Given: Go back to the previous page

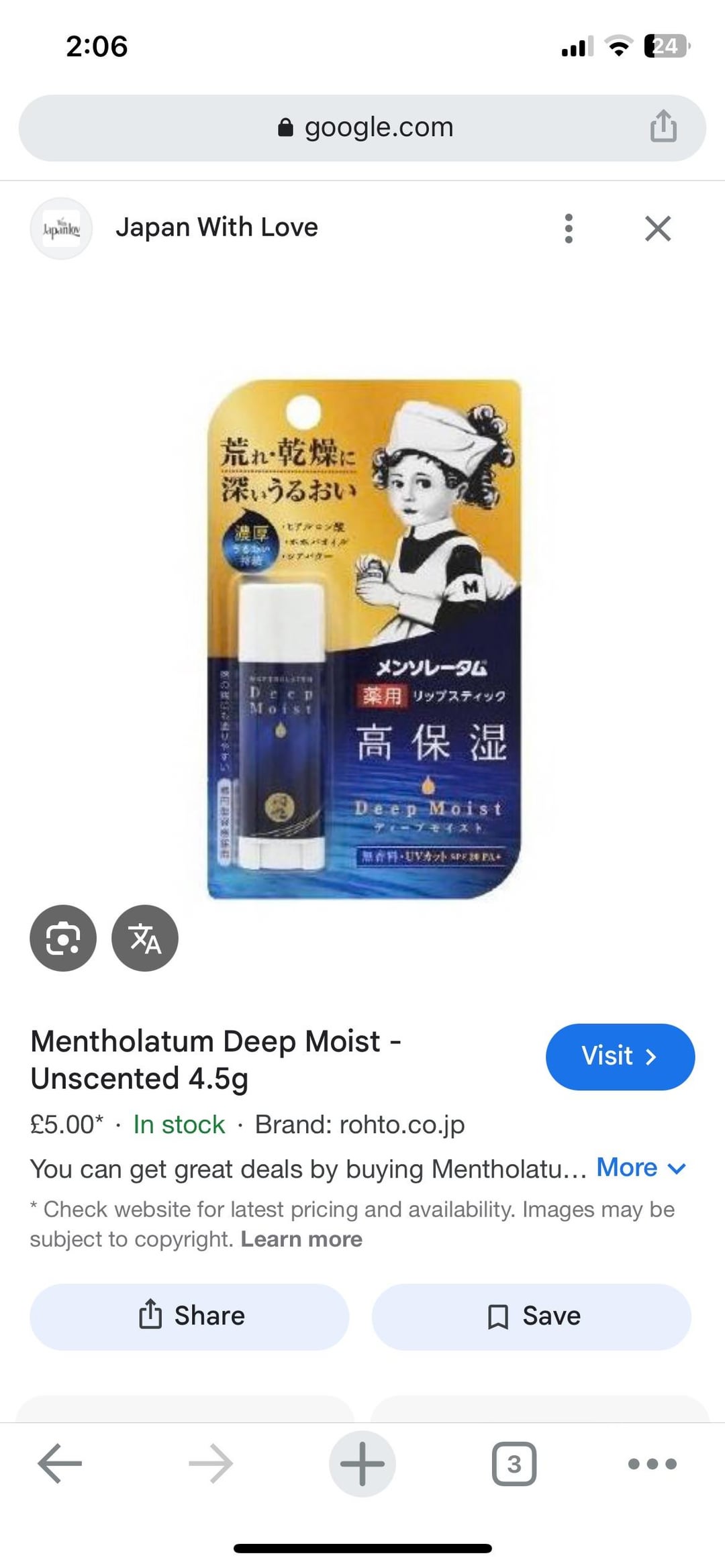Looking at the screenshot, I should 60,1463.
